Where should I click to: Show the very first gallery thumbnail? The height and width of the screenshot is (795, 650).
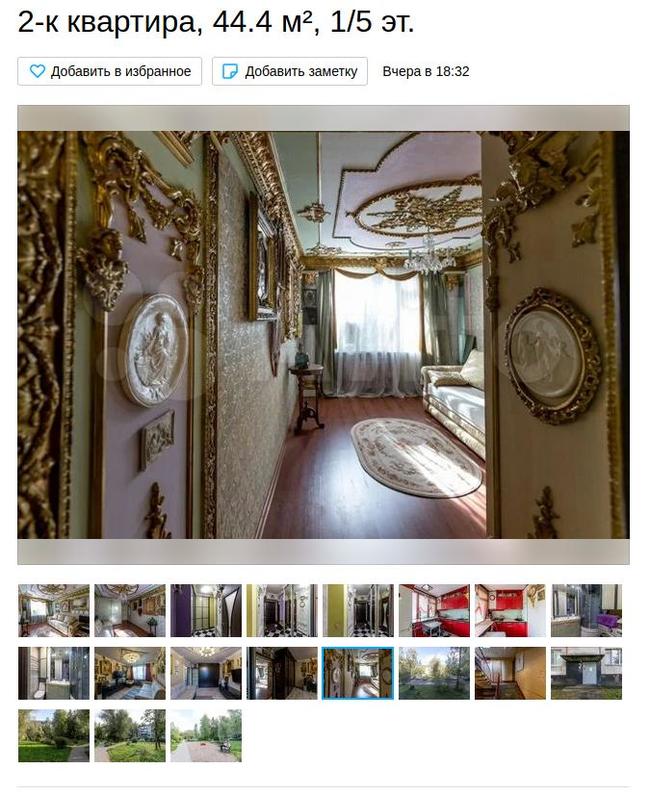[54, 611]
